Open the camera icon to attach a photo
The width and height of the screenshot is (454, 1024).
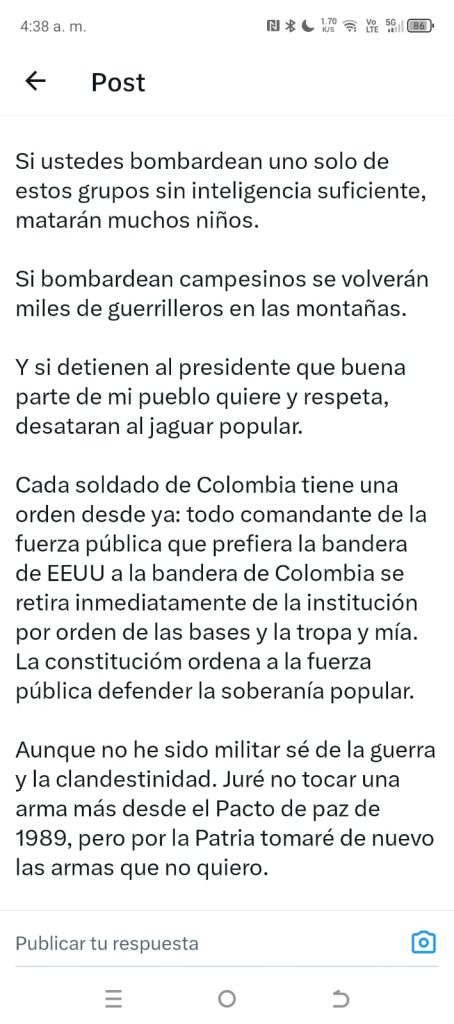pyautogui.click(x=423, y=942)
